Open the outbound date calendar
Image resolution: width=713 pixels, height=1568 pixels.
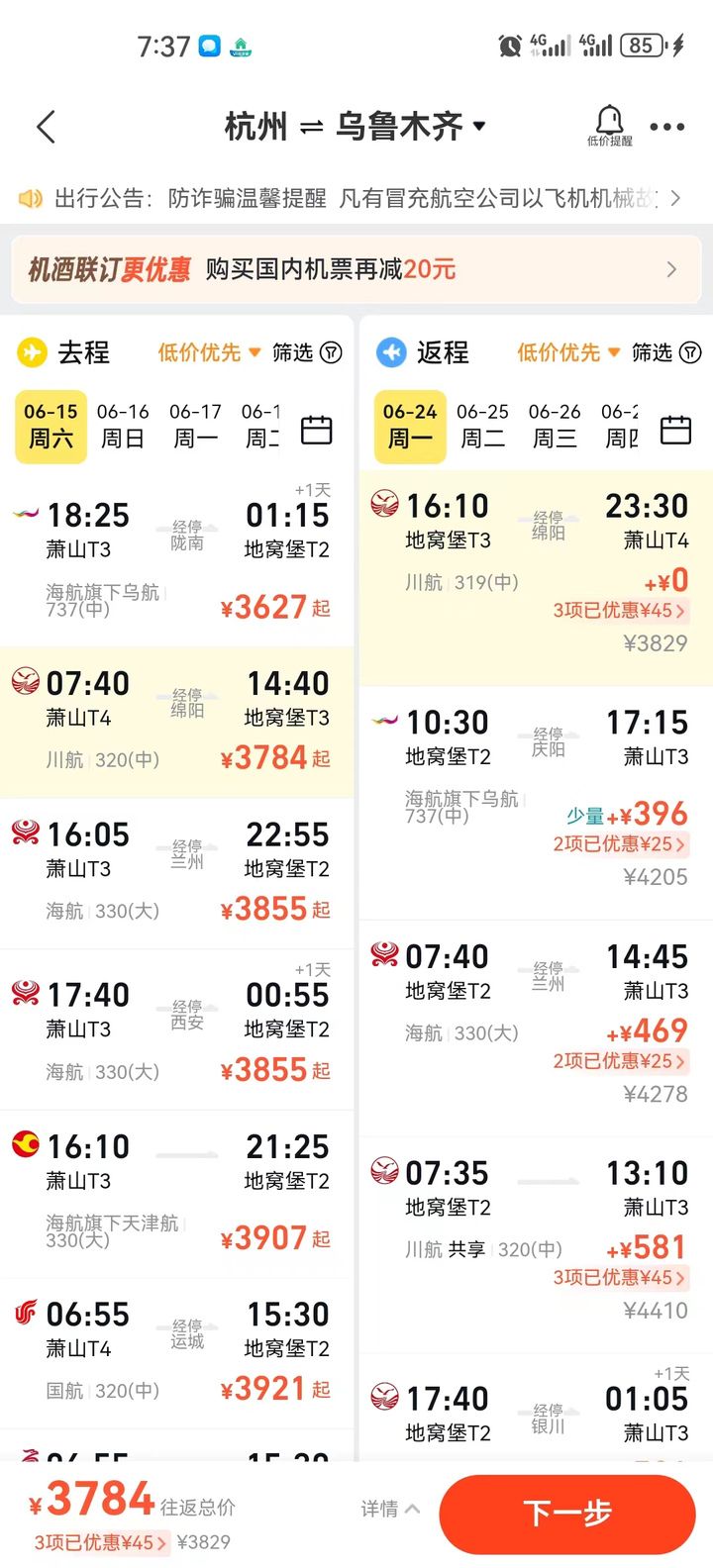317,430
